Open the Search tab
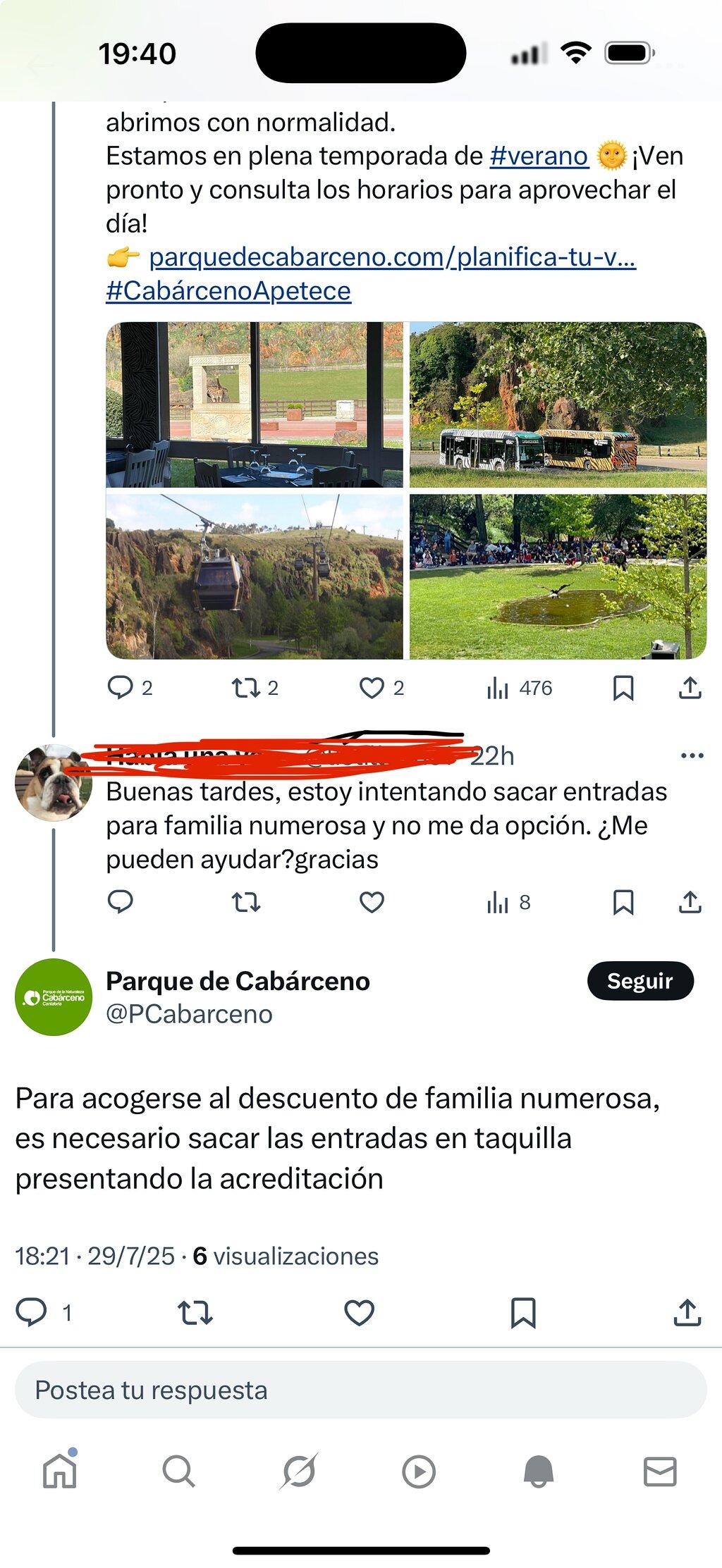 click(x=178, y=1471)
